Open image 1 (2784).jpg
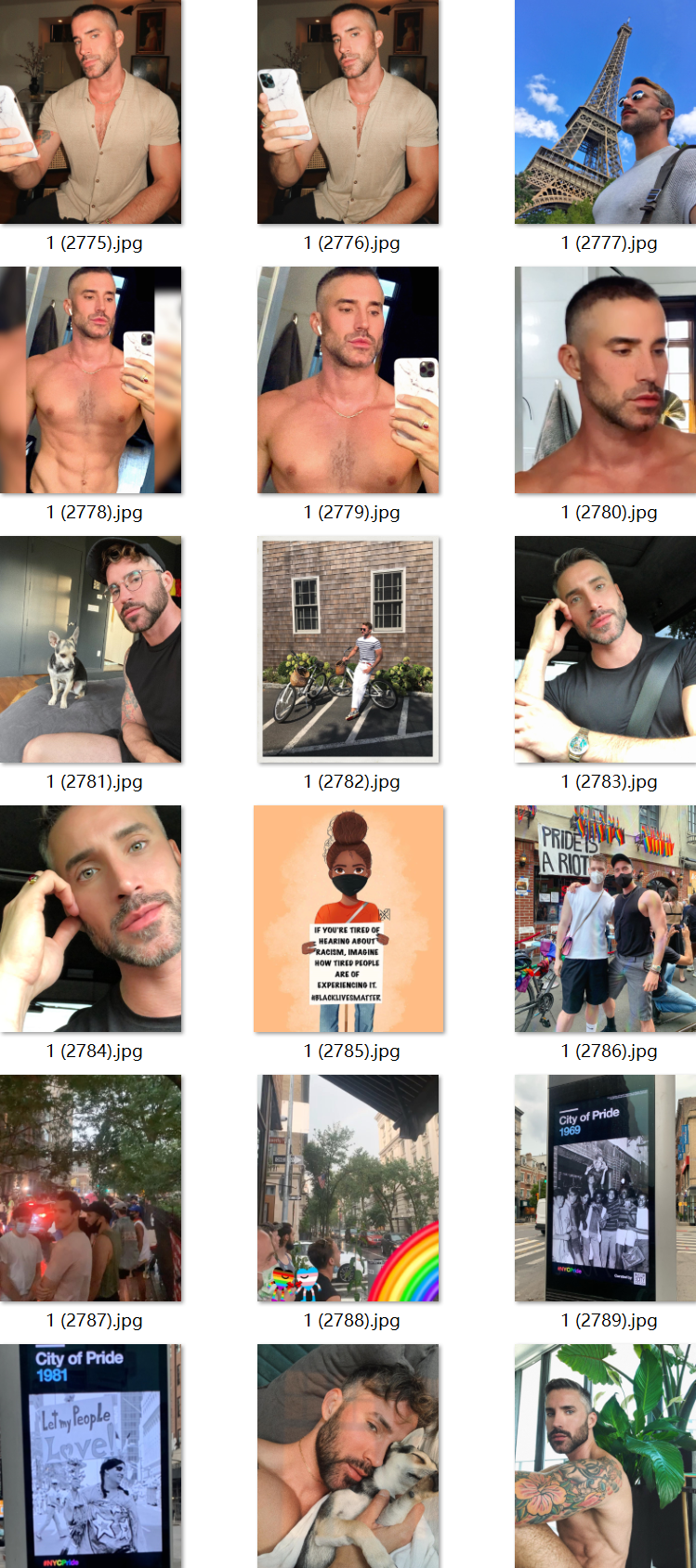Viewport: 696px width, 1568px height. pyautogui.click(x=90, y=919)
